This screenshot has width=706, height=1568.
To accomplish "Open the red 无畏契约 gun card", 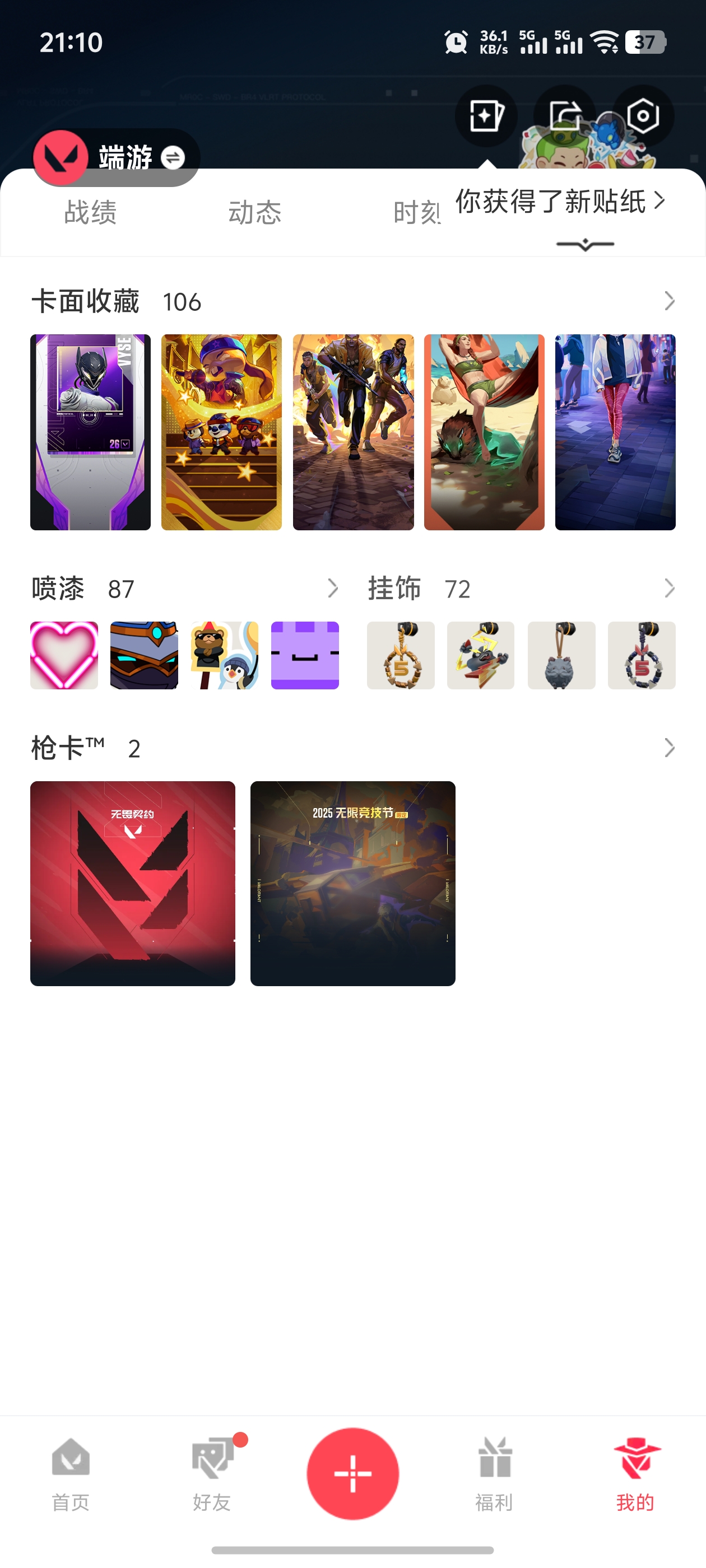I will tap(133, 883).
